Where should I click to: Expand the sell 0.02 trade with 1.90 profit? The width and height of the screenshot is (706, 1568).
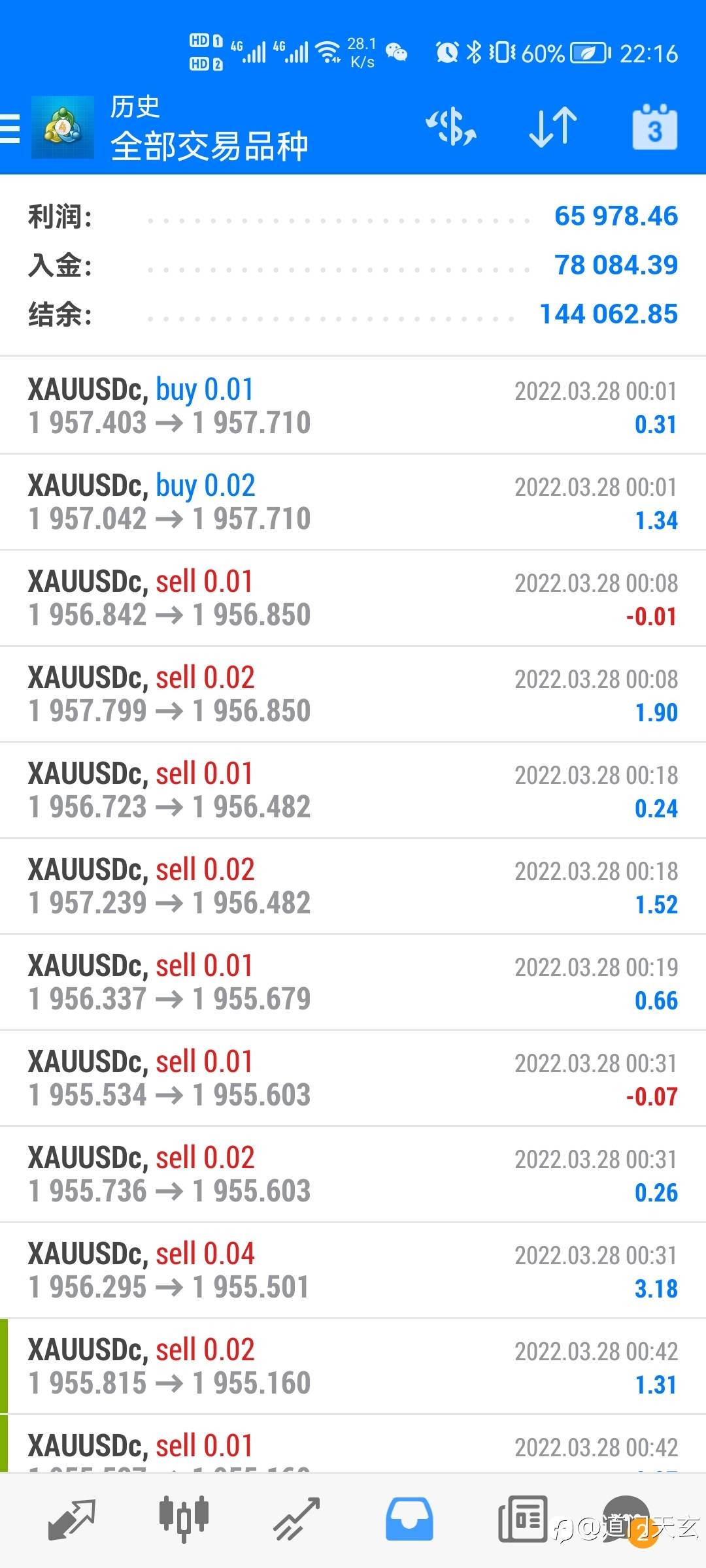353,694
